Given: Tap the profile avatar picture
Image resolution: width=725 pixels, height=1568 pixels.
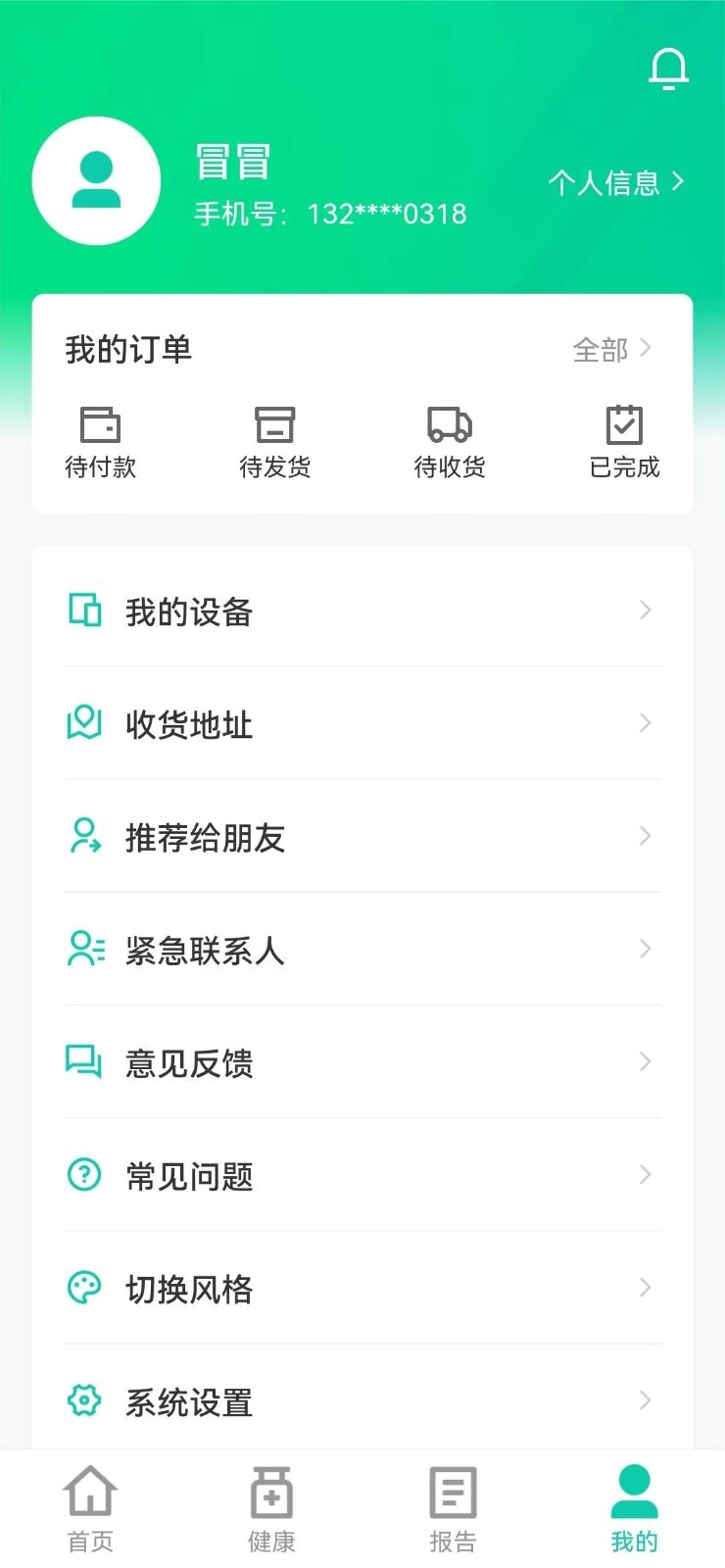Looking at the screenshot, I should (x=96, y=181).
